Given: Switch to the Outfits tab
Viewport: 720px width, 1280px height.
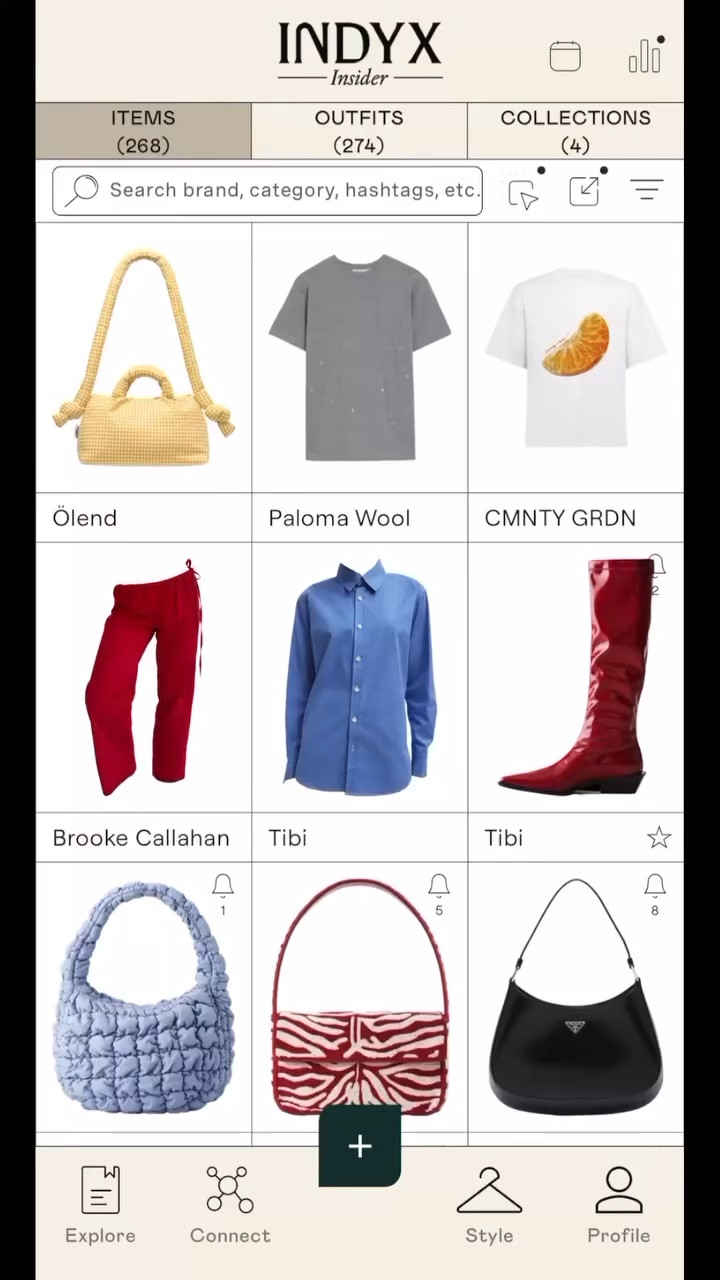Looking at the screenshot, I should point(359,131).
